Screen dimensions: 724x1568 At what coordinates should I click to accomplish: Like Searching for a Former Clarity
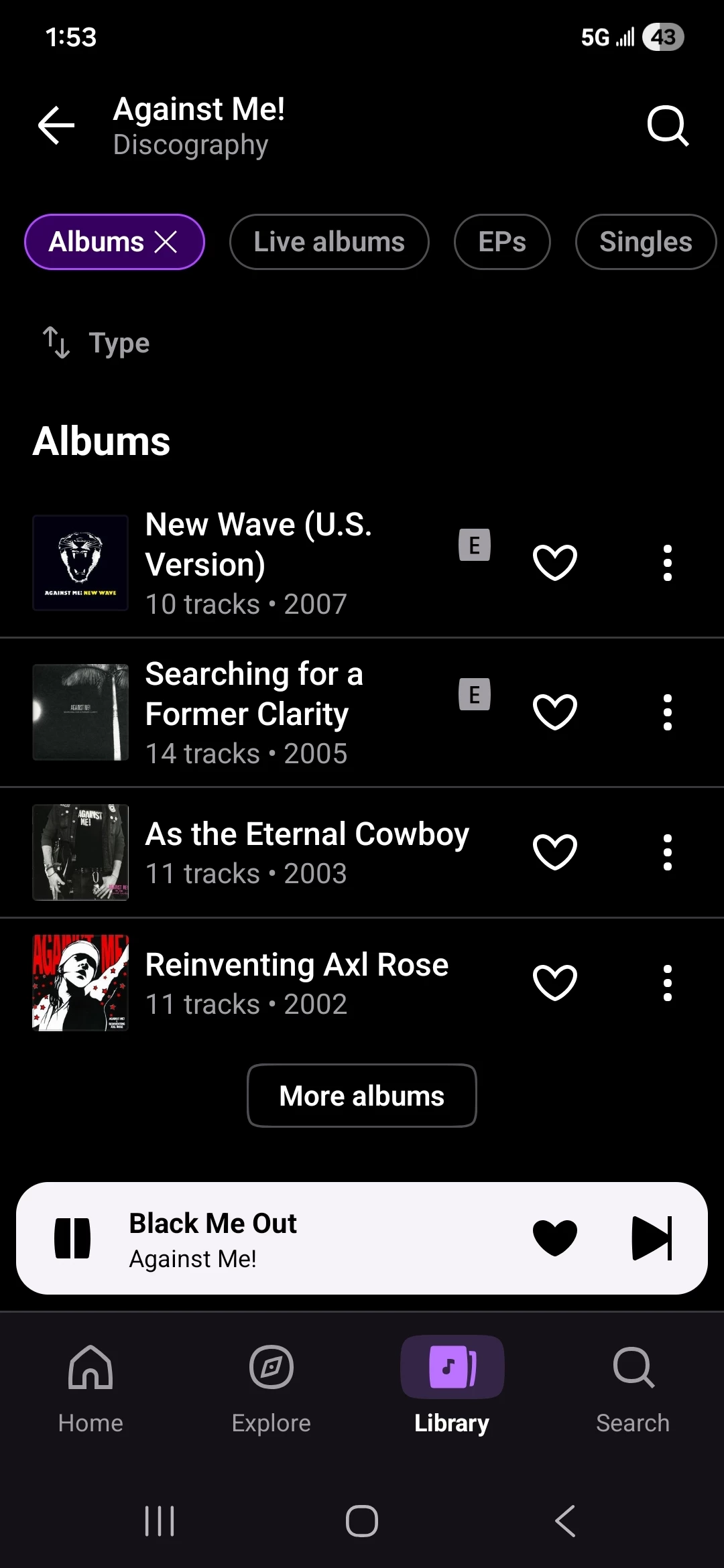tap(554, 712)
